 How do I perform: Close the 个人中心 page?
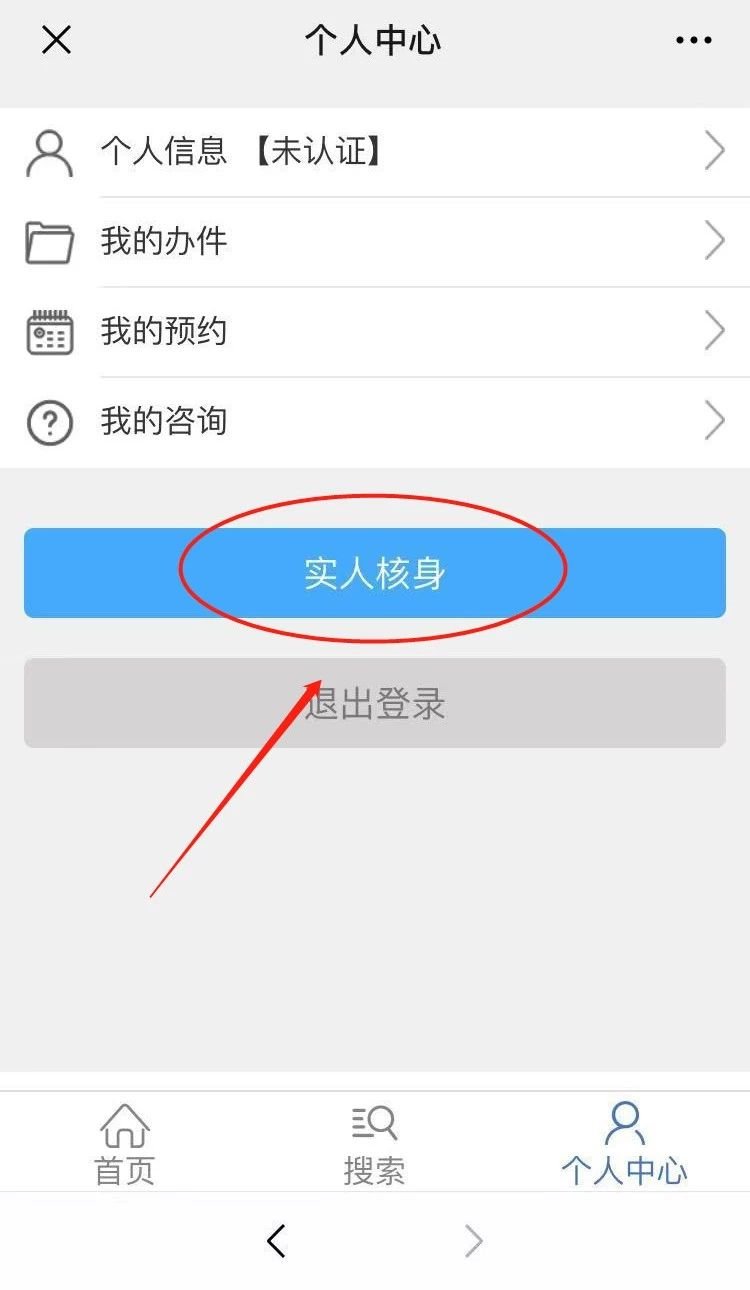[x=56, y=41]
